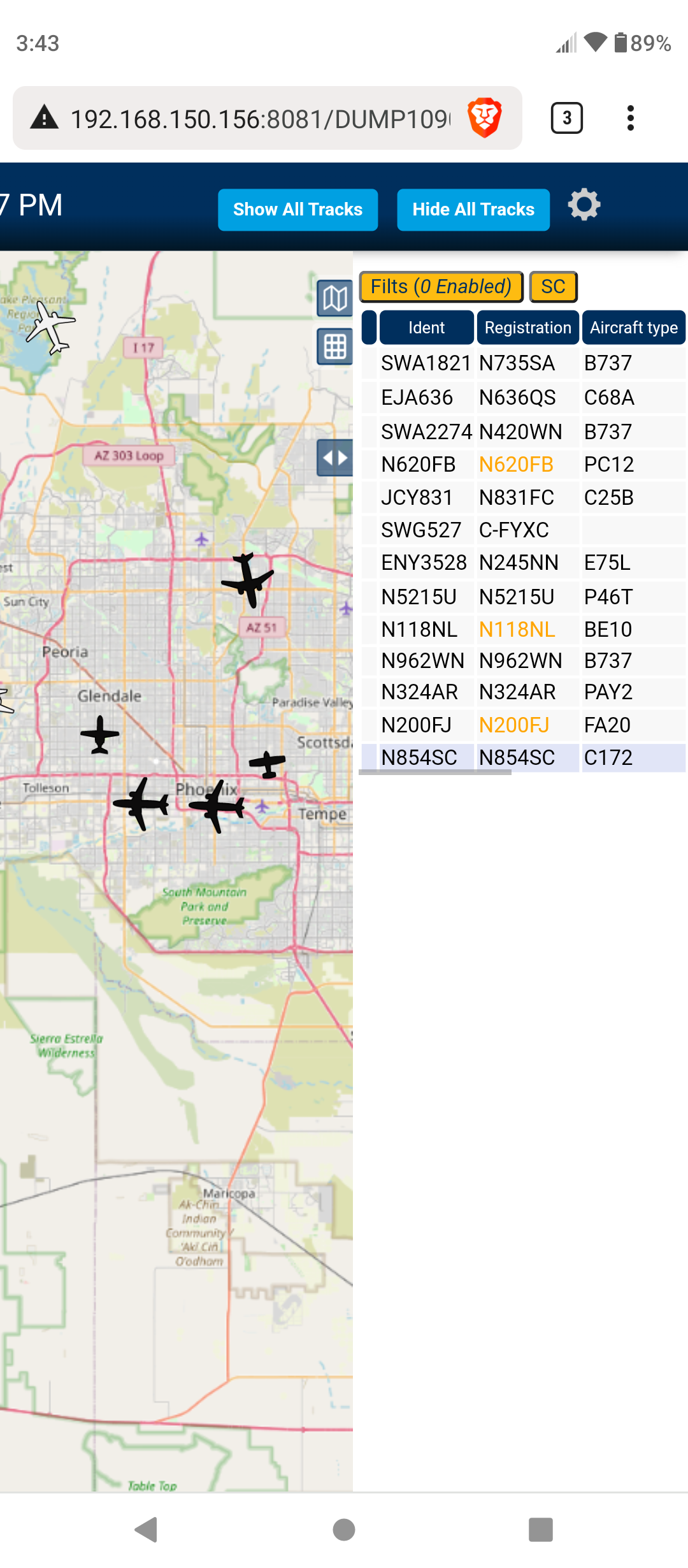Tap Show All Tracks button
The width and height of the screenshot is (688, 1568).
click(297, 210)
